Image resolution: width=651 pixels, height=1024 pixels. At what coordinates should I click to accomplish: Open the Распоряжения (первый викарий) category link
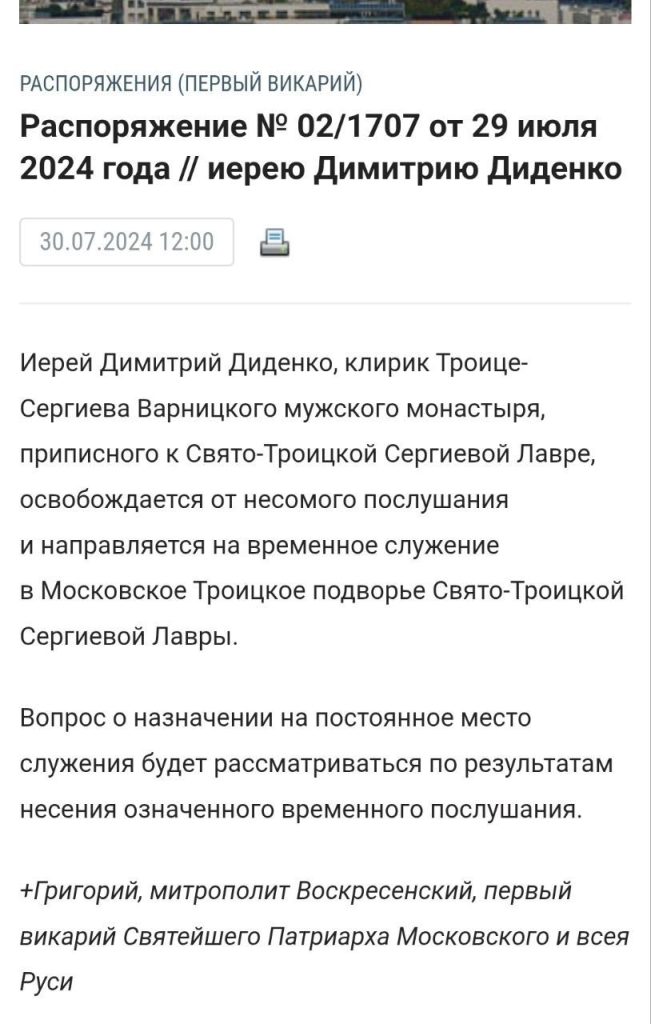(191, 84)
